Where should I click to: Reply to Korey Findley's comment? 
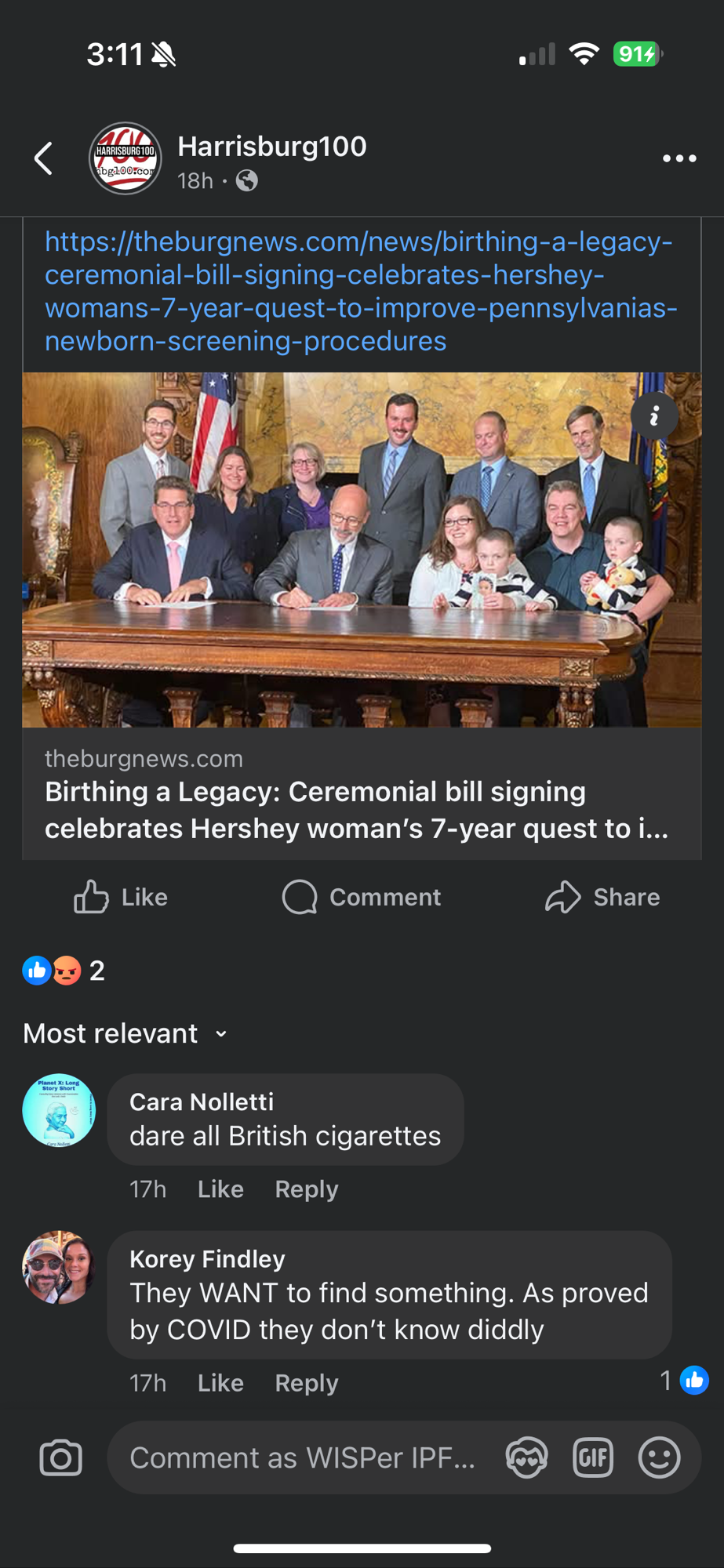click(306, 1383)
